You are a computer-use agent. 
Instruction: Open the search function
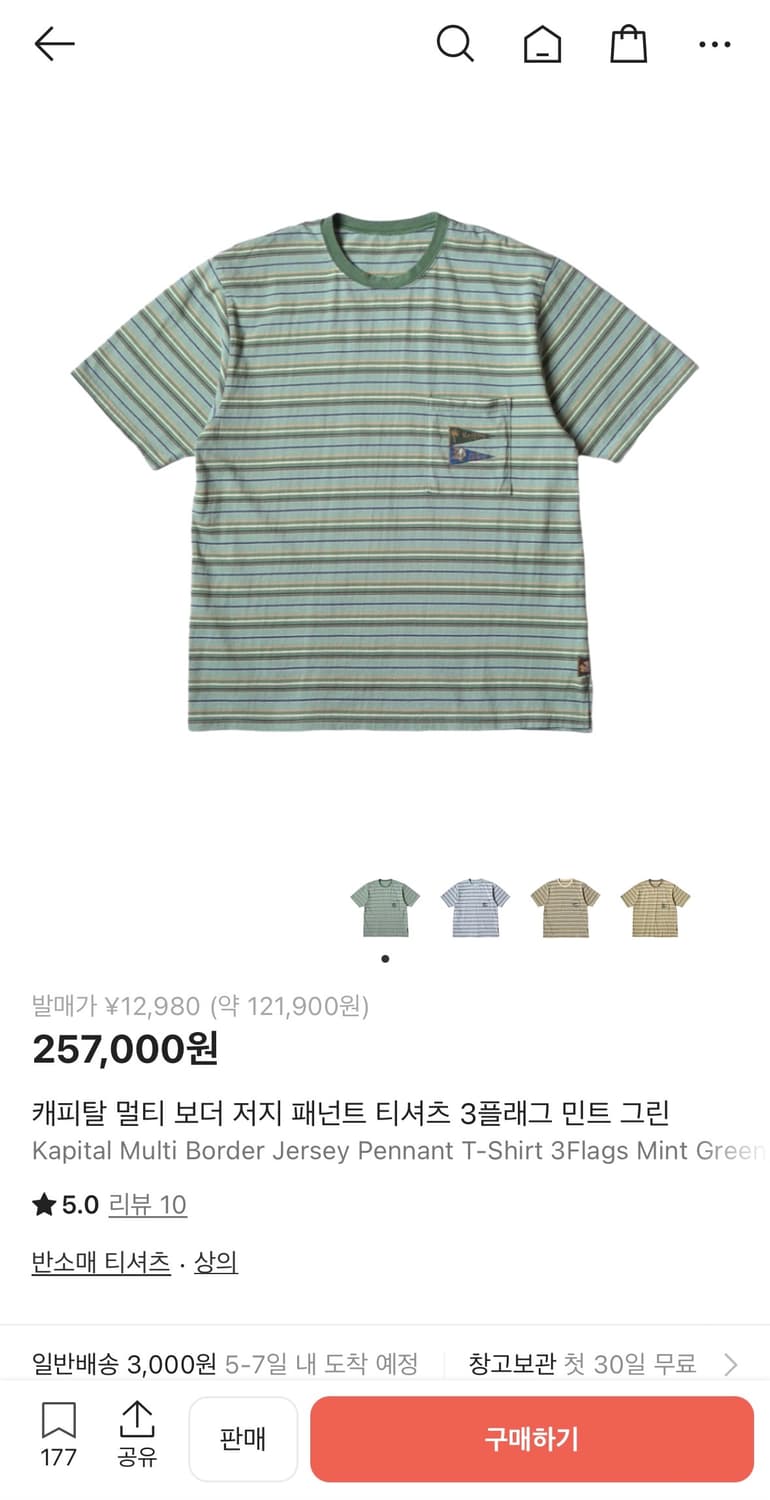456,44
